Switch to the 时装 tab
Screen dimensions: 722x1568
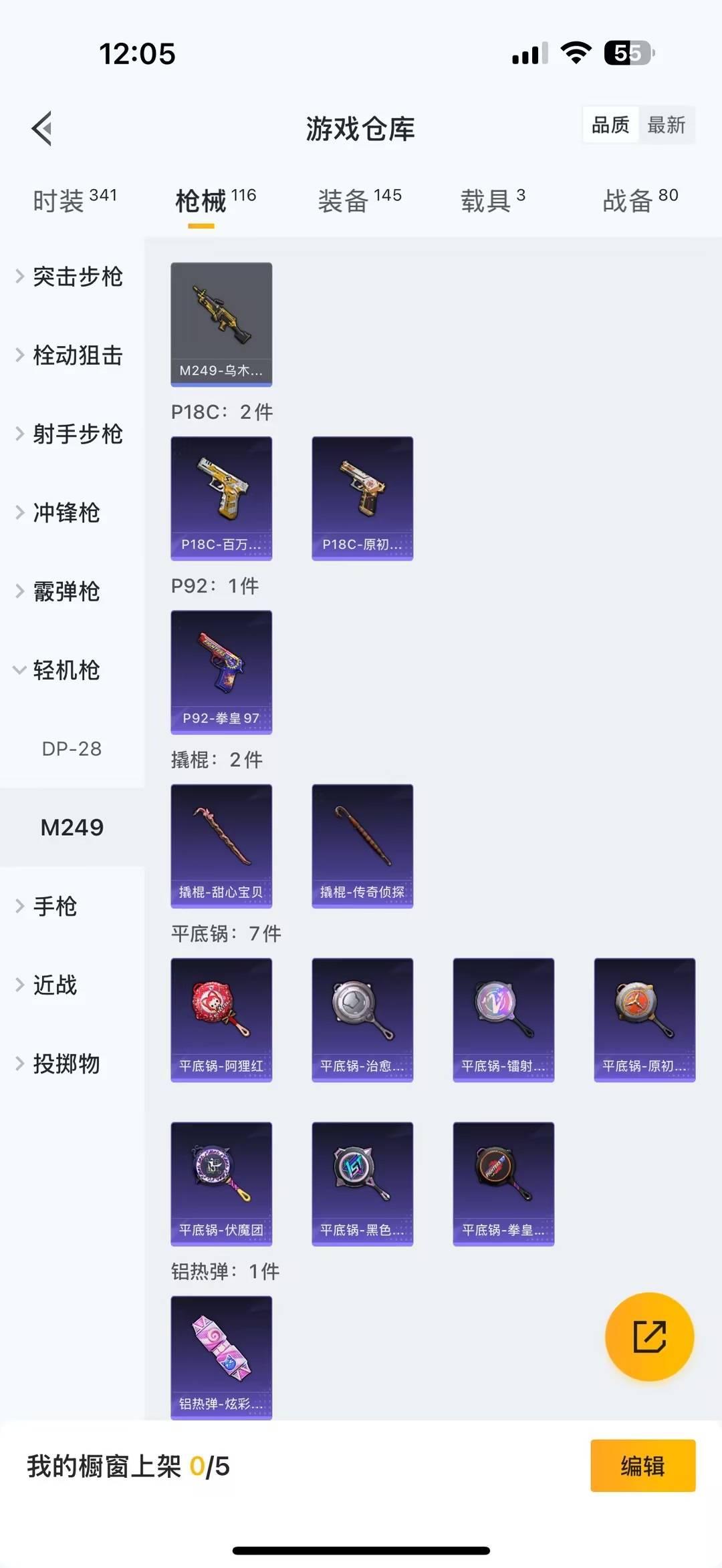[x=74, y=200]
